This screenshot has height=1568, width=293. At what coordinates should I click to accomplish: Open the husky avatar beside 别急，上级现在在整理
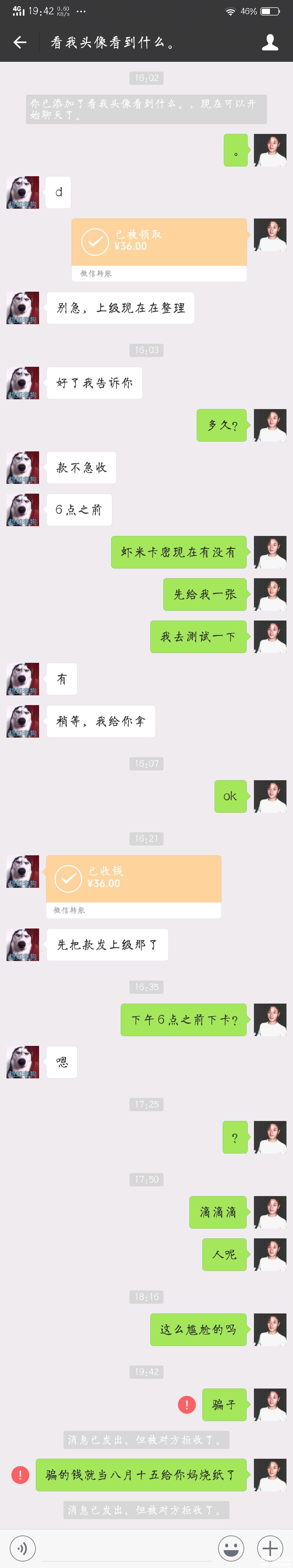tap(23, 308)
